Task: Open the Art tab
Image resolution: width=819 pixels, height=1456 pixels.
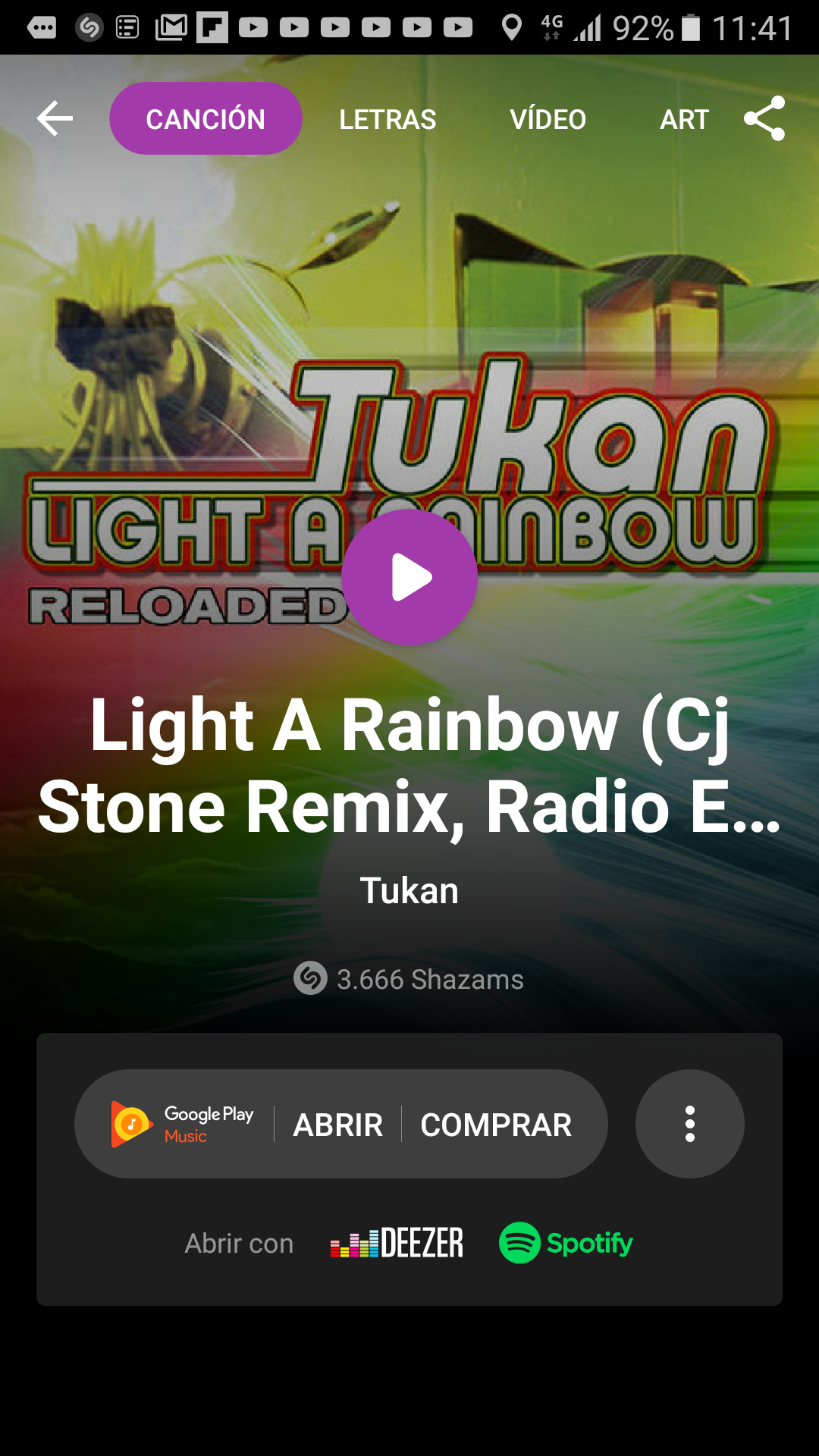Action: click(684, 119)
